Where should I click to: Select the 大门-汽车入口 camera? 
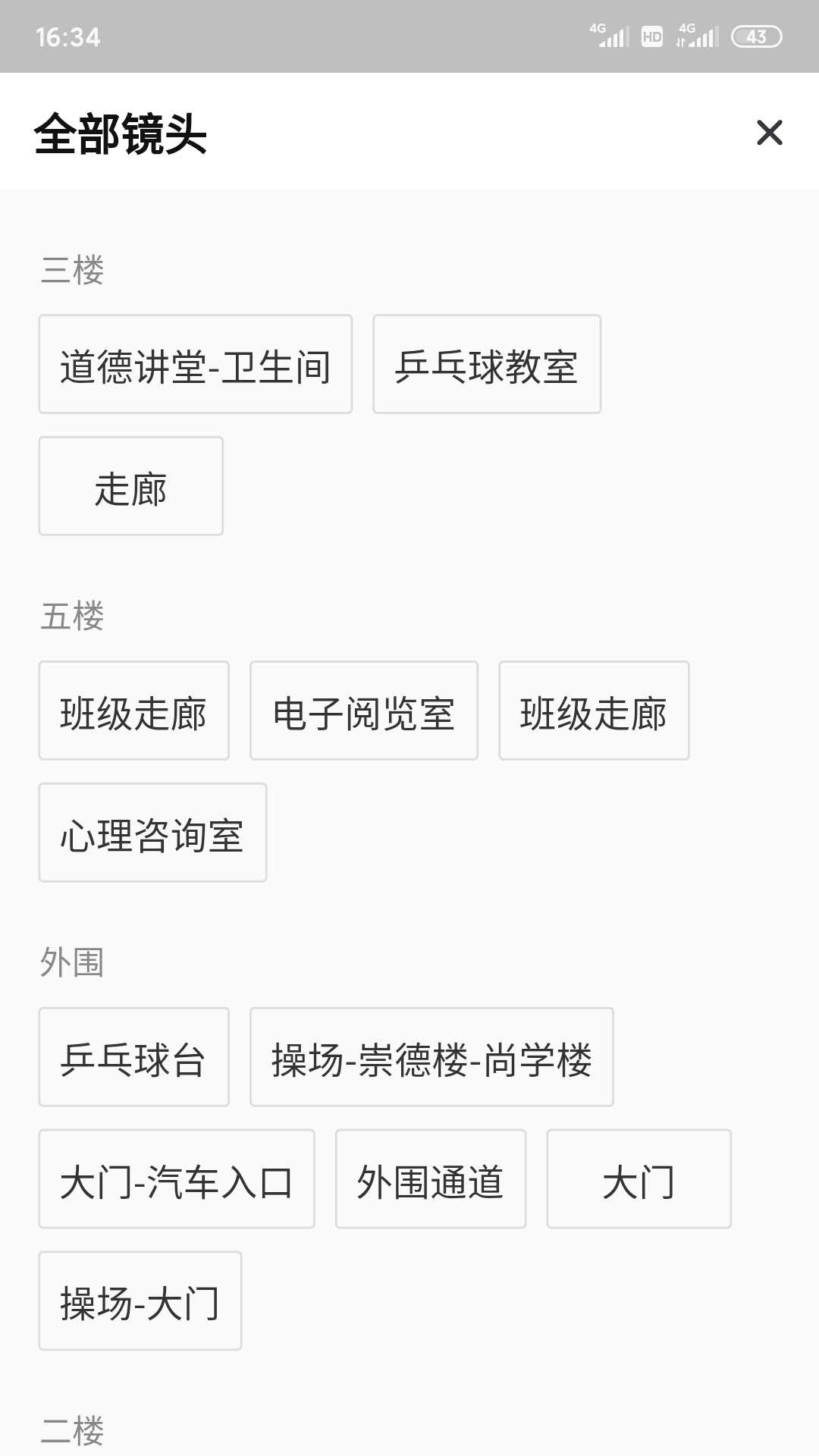click(x=177, y=1179)
